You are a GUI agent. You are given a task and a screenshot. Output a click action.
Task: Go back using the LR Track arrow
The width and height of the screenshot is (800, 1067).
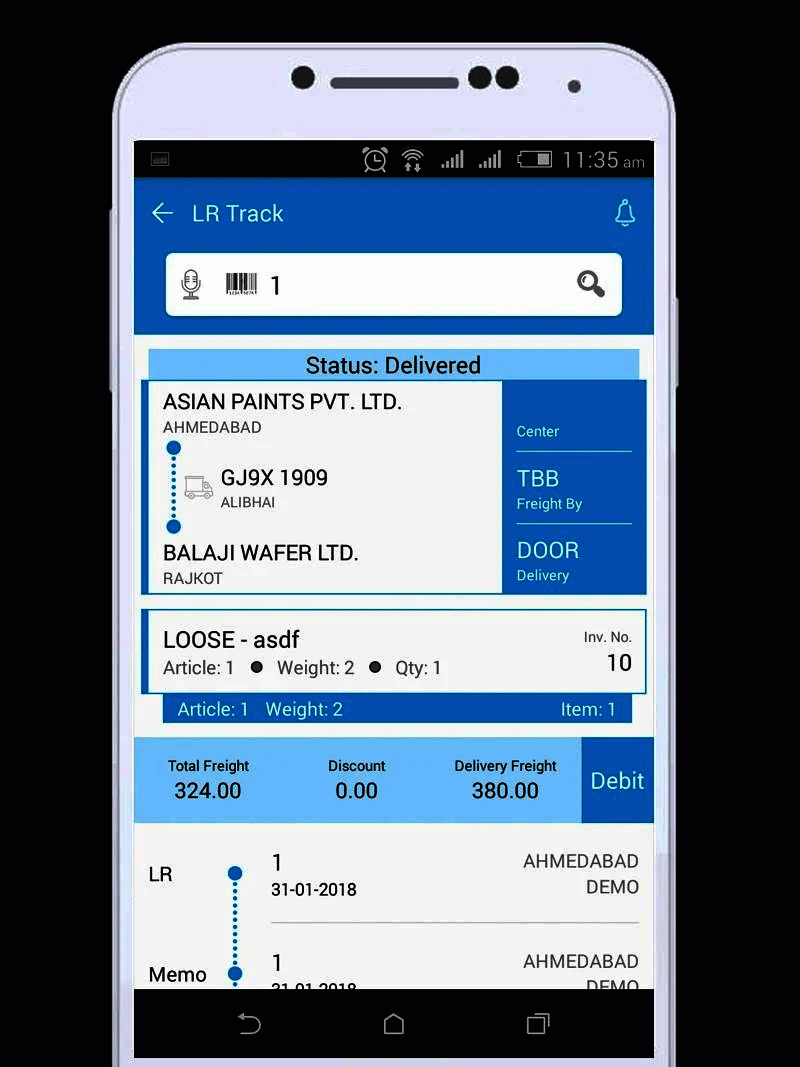coord(162,213)
